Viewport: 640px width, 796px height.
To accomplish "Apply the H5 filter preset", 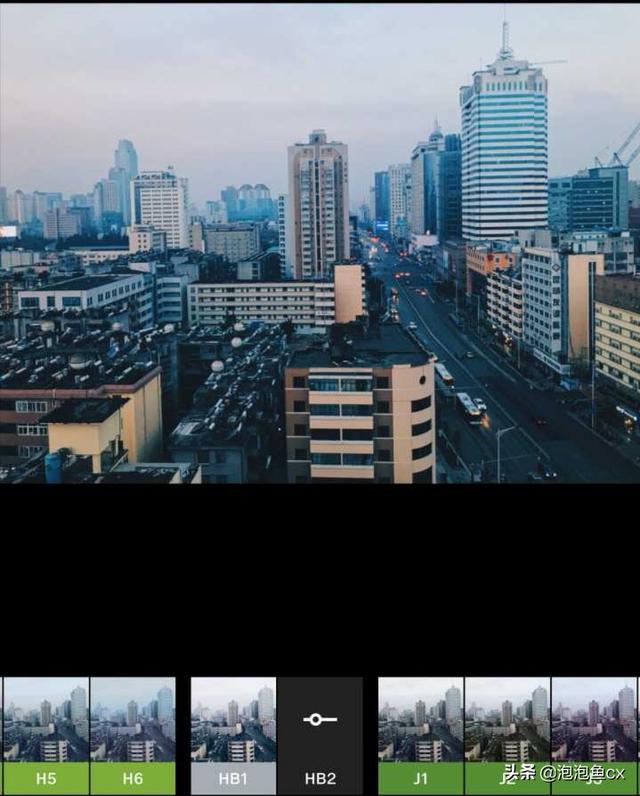I will 46,735.
